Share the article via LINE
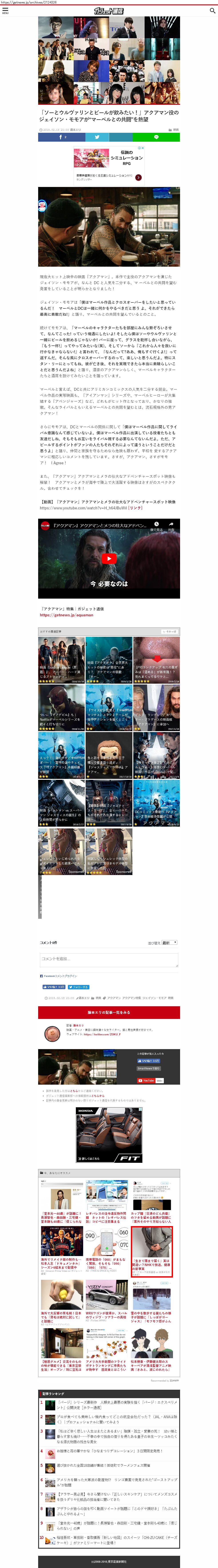218x1568 pixels. 156,137
